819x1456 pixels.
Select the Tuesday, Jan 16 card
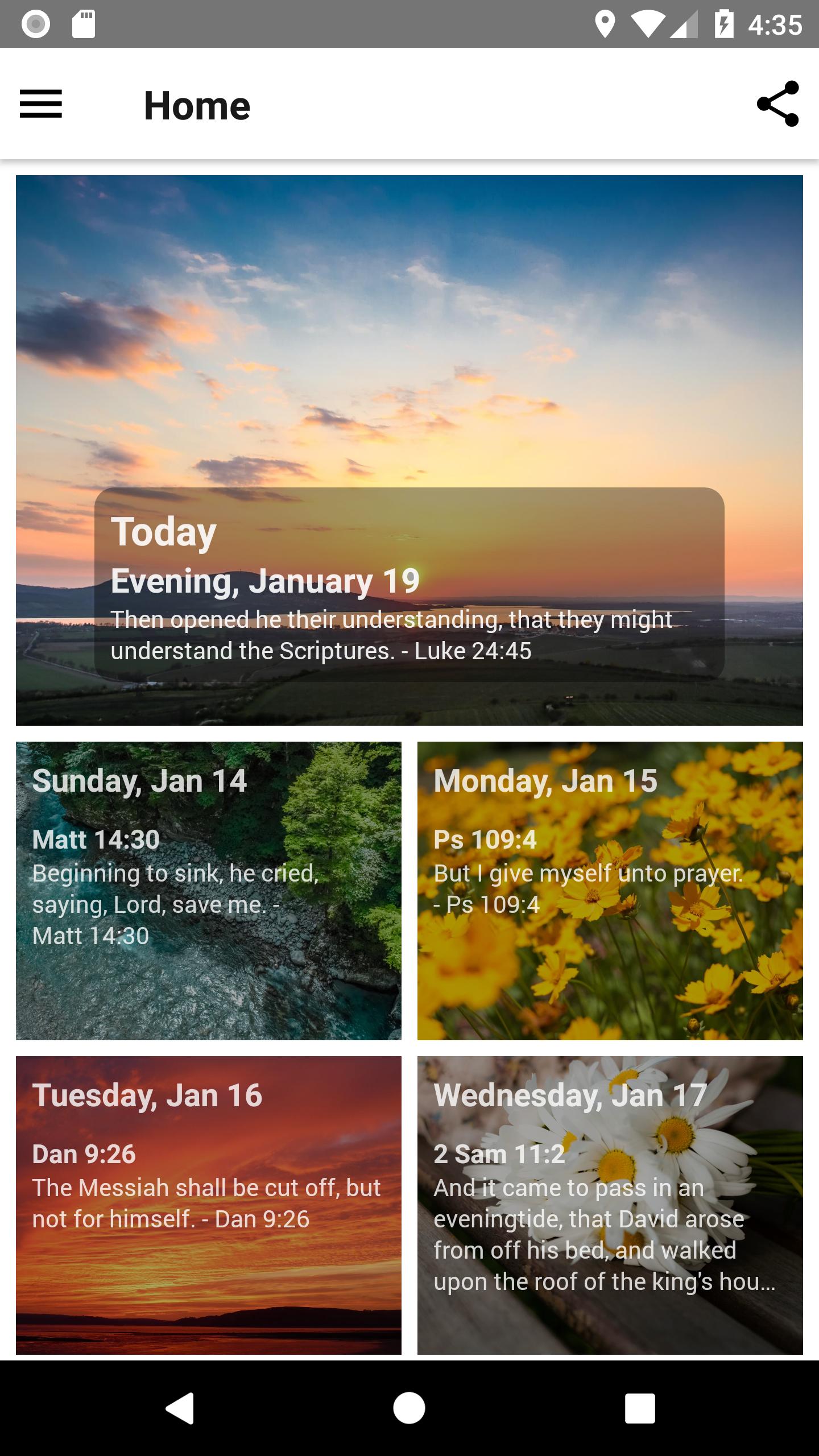tap(208, 1205)
